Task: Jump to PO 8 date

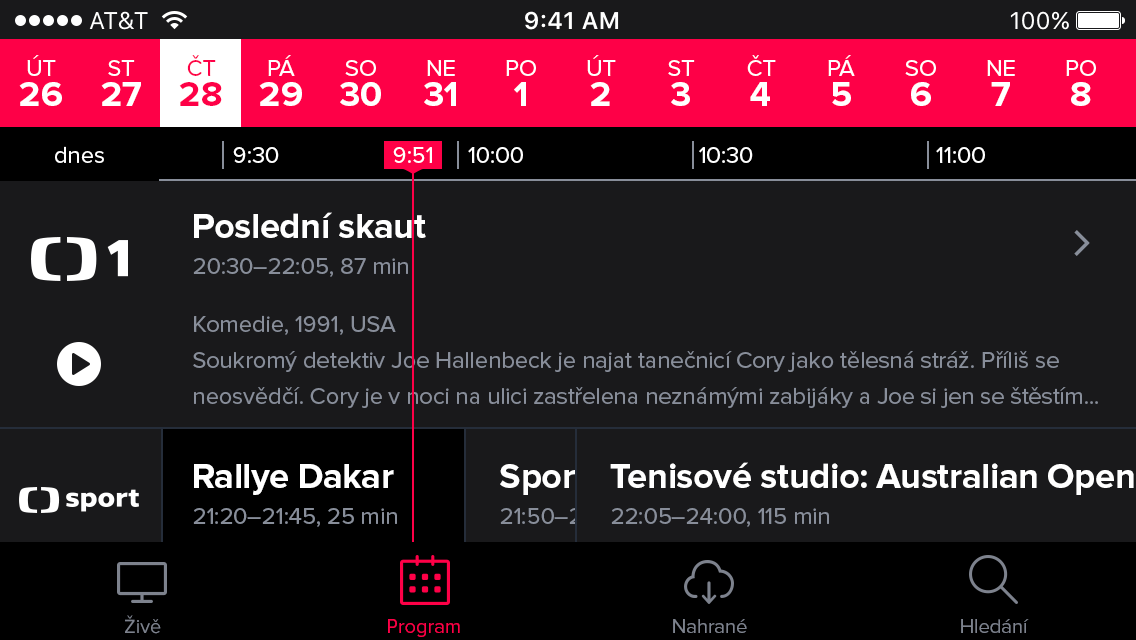Action: point(1080,83)
